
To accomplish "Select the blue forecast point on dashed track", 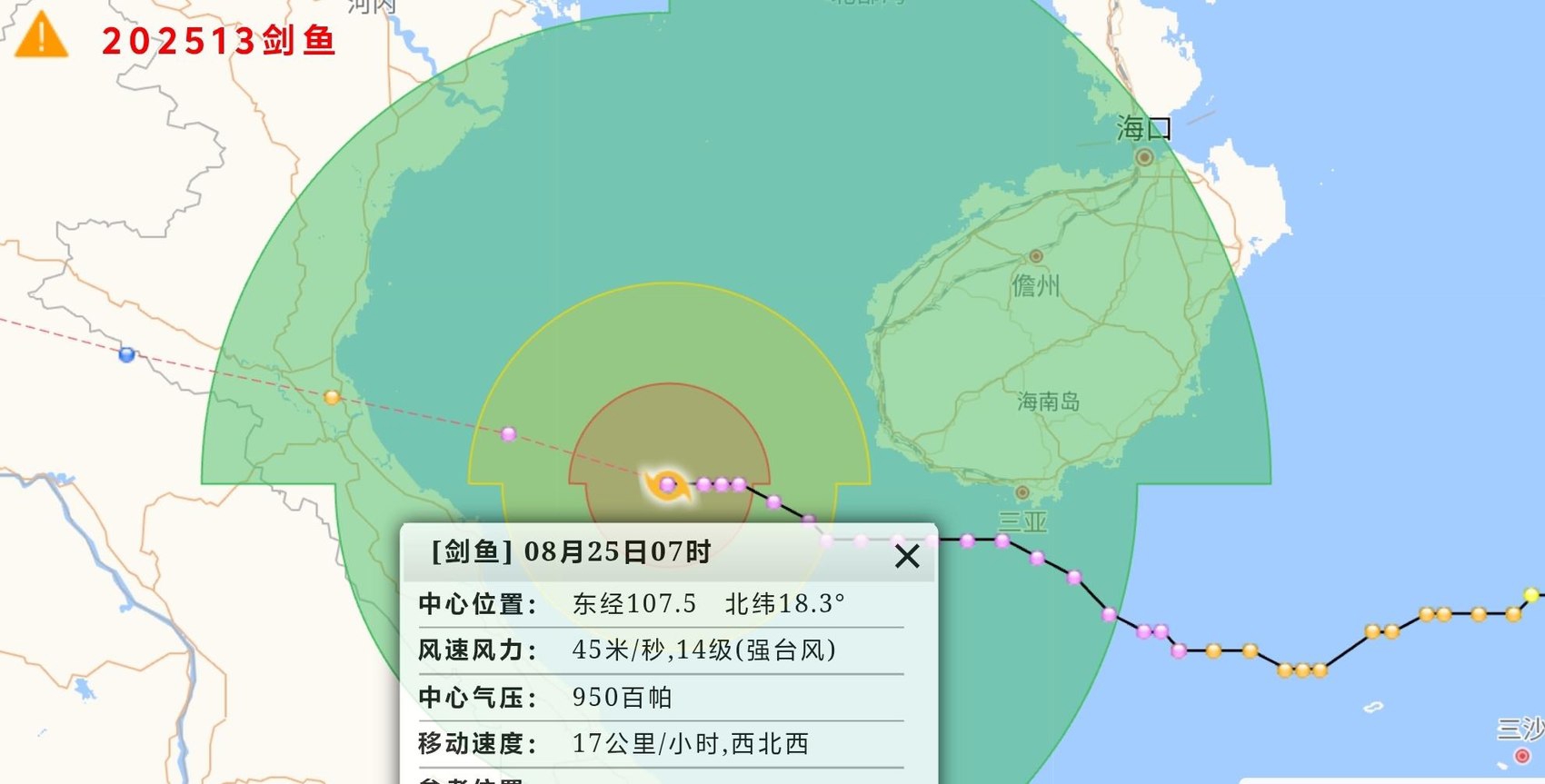I will pos(127,354).
